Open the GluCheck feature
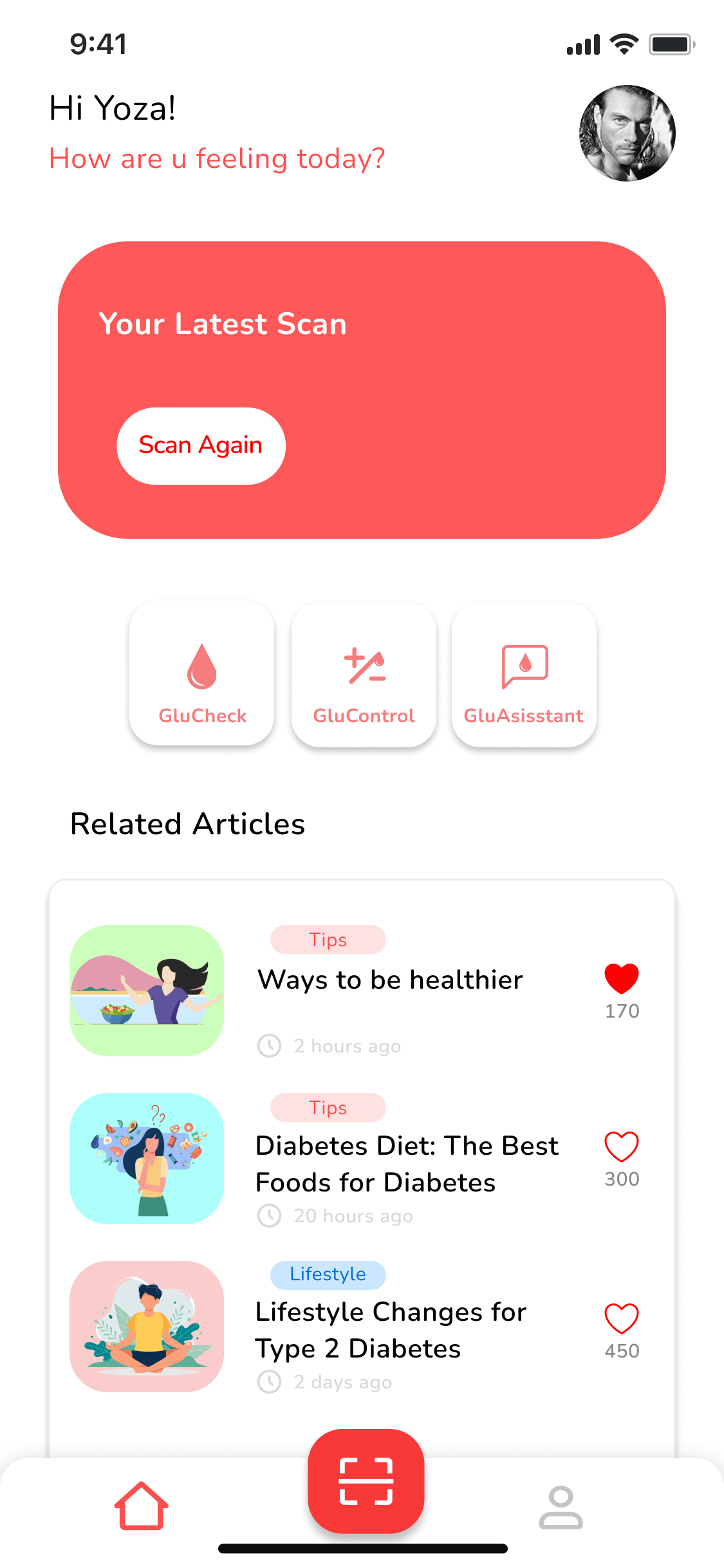Screen dimensions: 724x1568 pyautogui.click(x=202, y=674)
